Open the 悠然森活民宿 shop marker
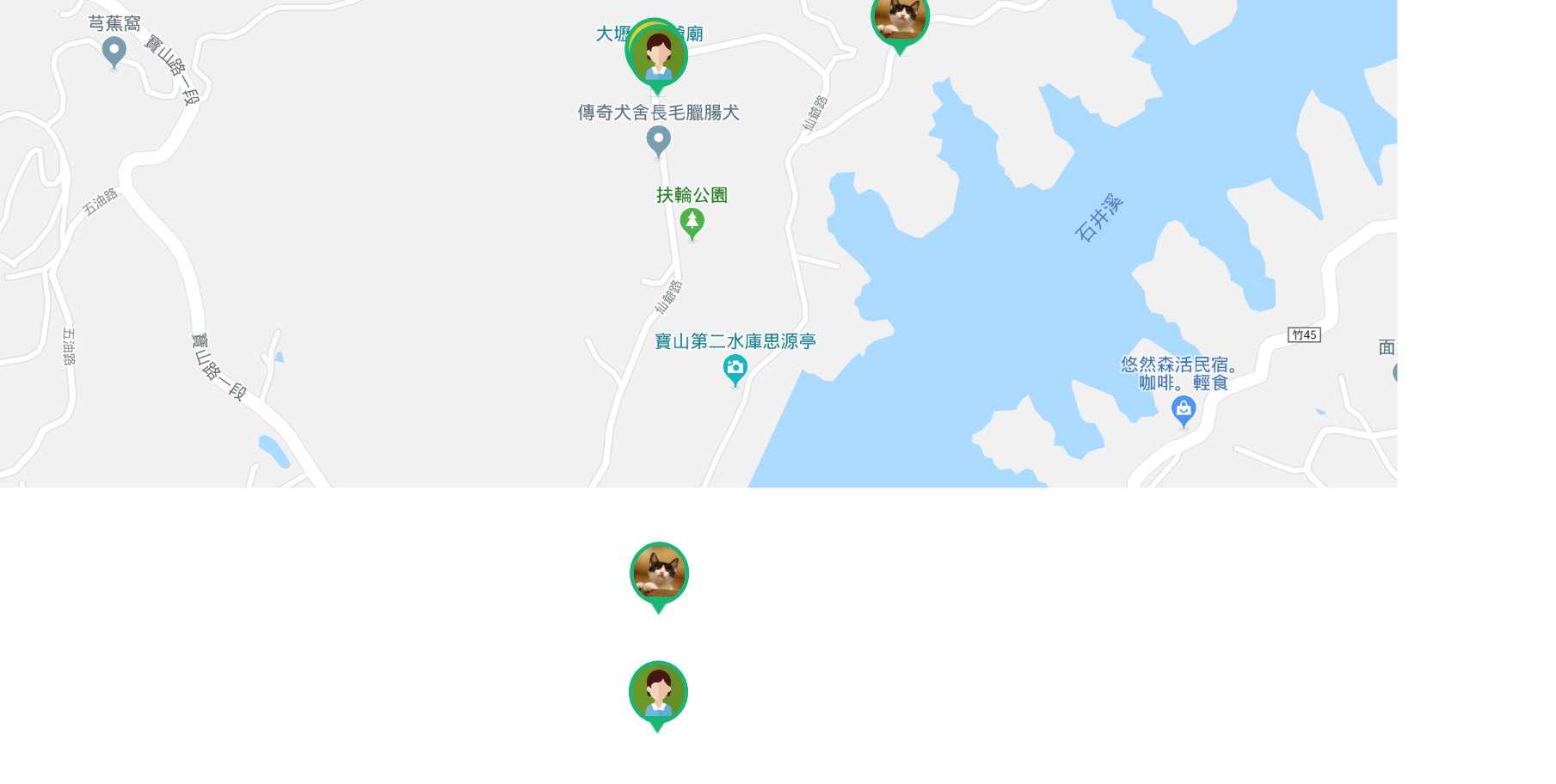 pyautogui.click(x=1183, y=410)
